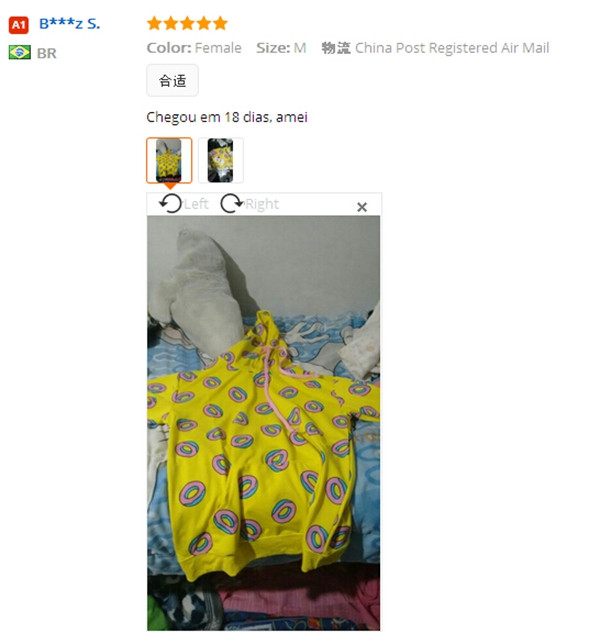Select the first review photo thumbnail
The image size is (600, 633).
[x=169, y=160]
